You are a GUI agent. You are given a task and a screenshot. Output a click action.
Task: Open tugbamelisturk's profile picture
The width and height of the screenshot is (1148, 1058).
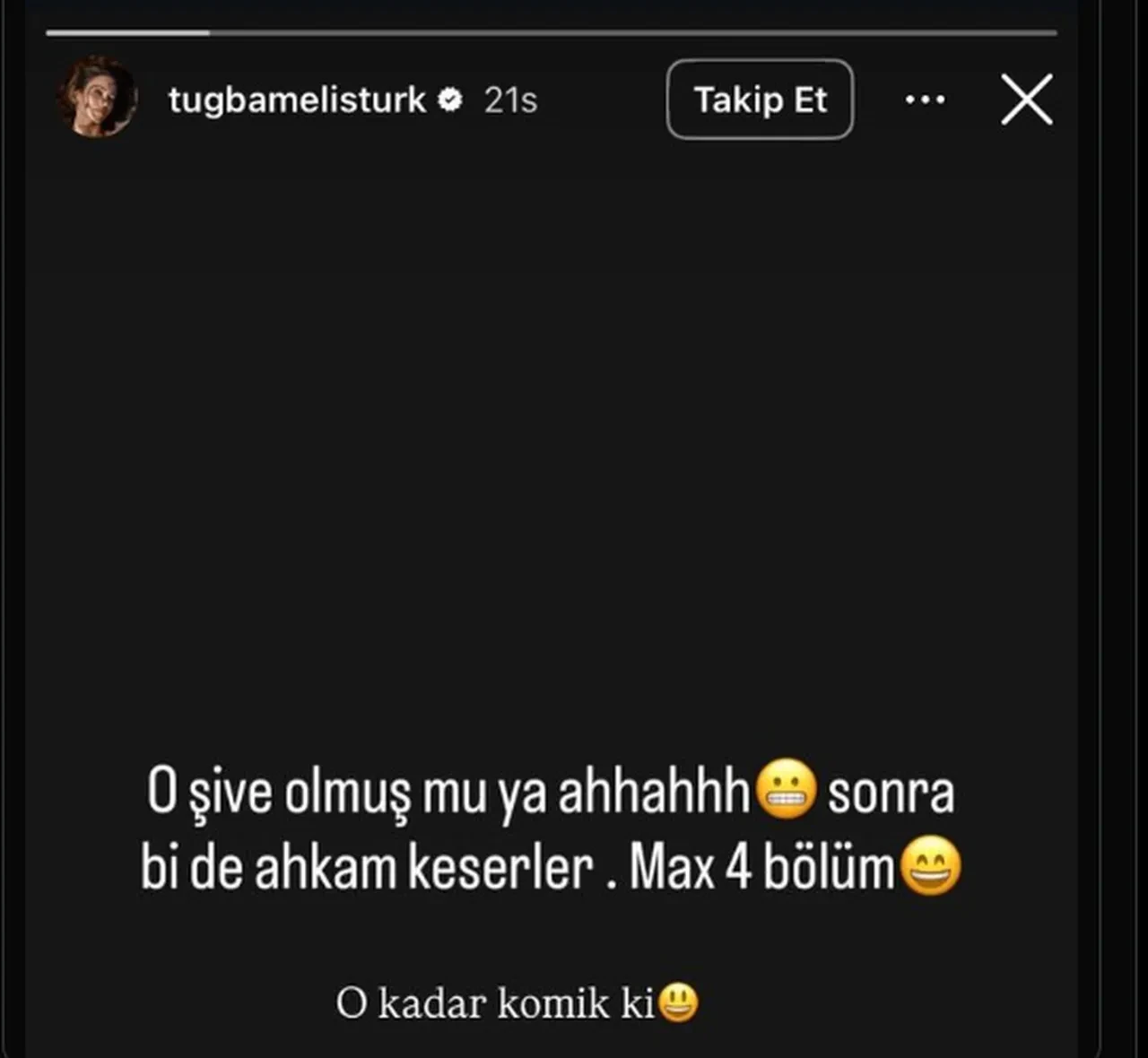click(96, 99)
